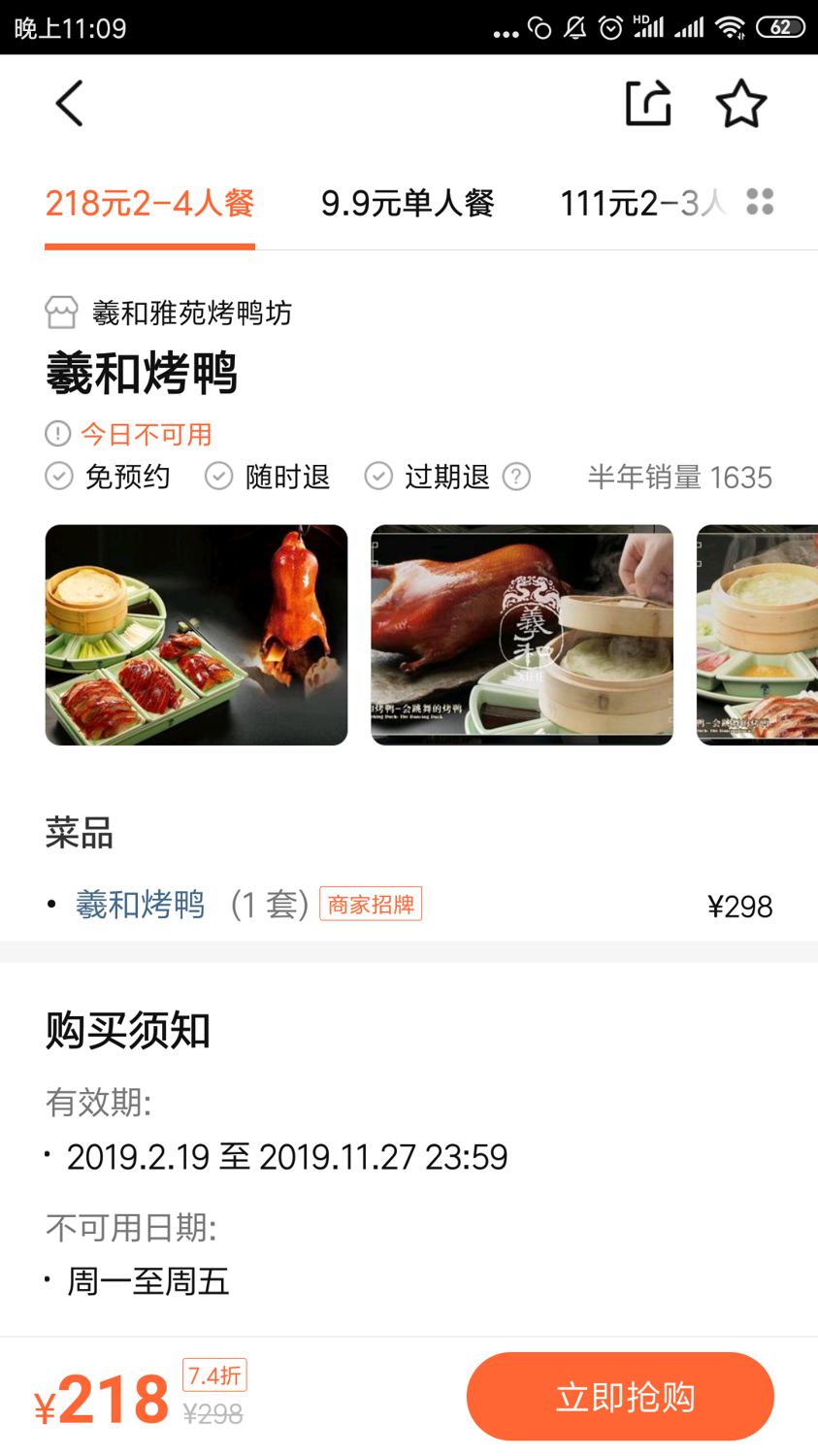This screenshot has width=818, height=1456.
Task: Open more tabs via the grid icon
Action: point(761,201)
